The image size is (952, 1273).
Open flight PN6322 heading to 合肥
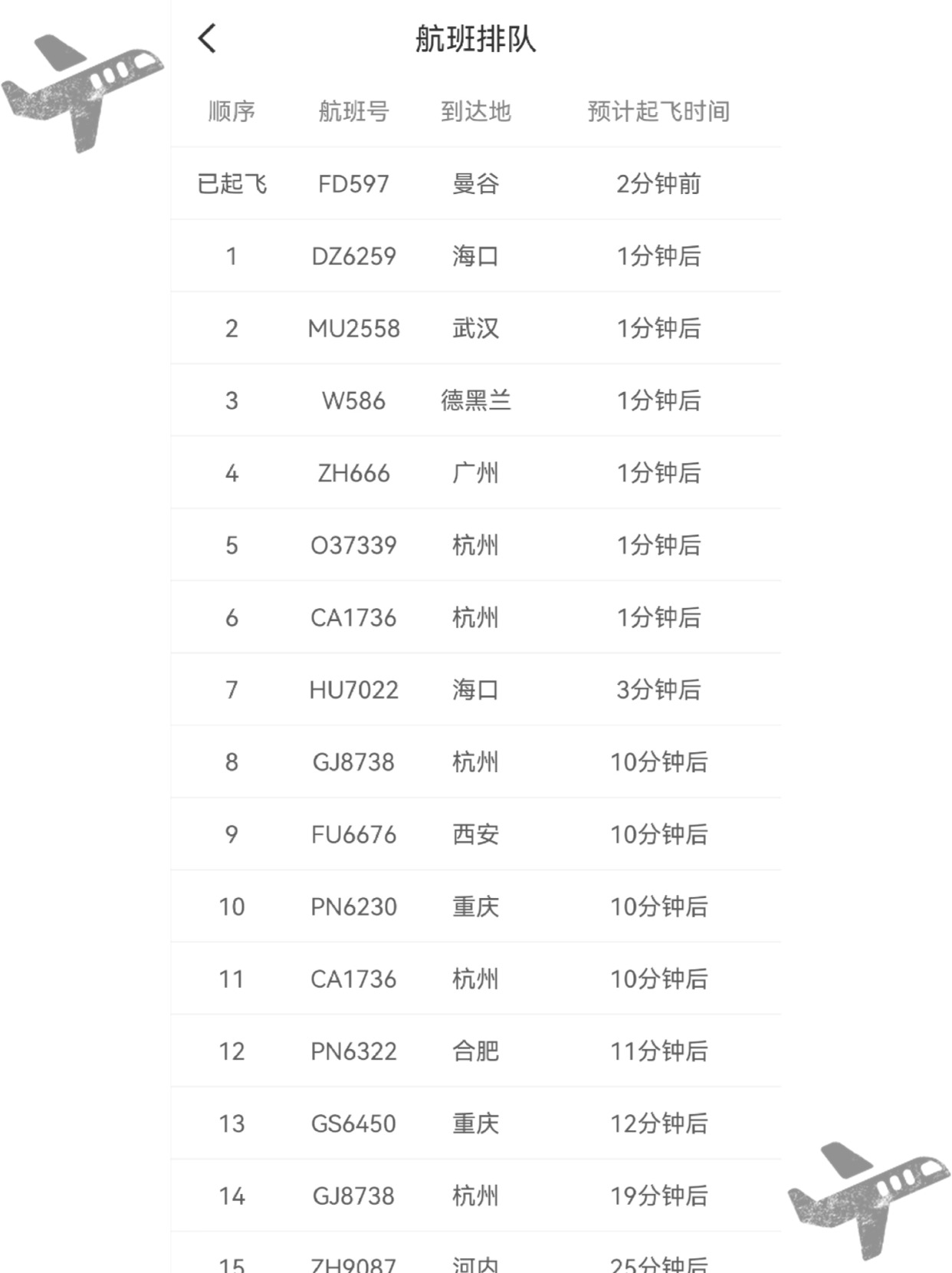click(x=475, y=1051)
